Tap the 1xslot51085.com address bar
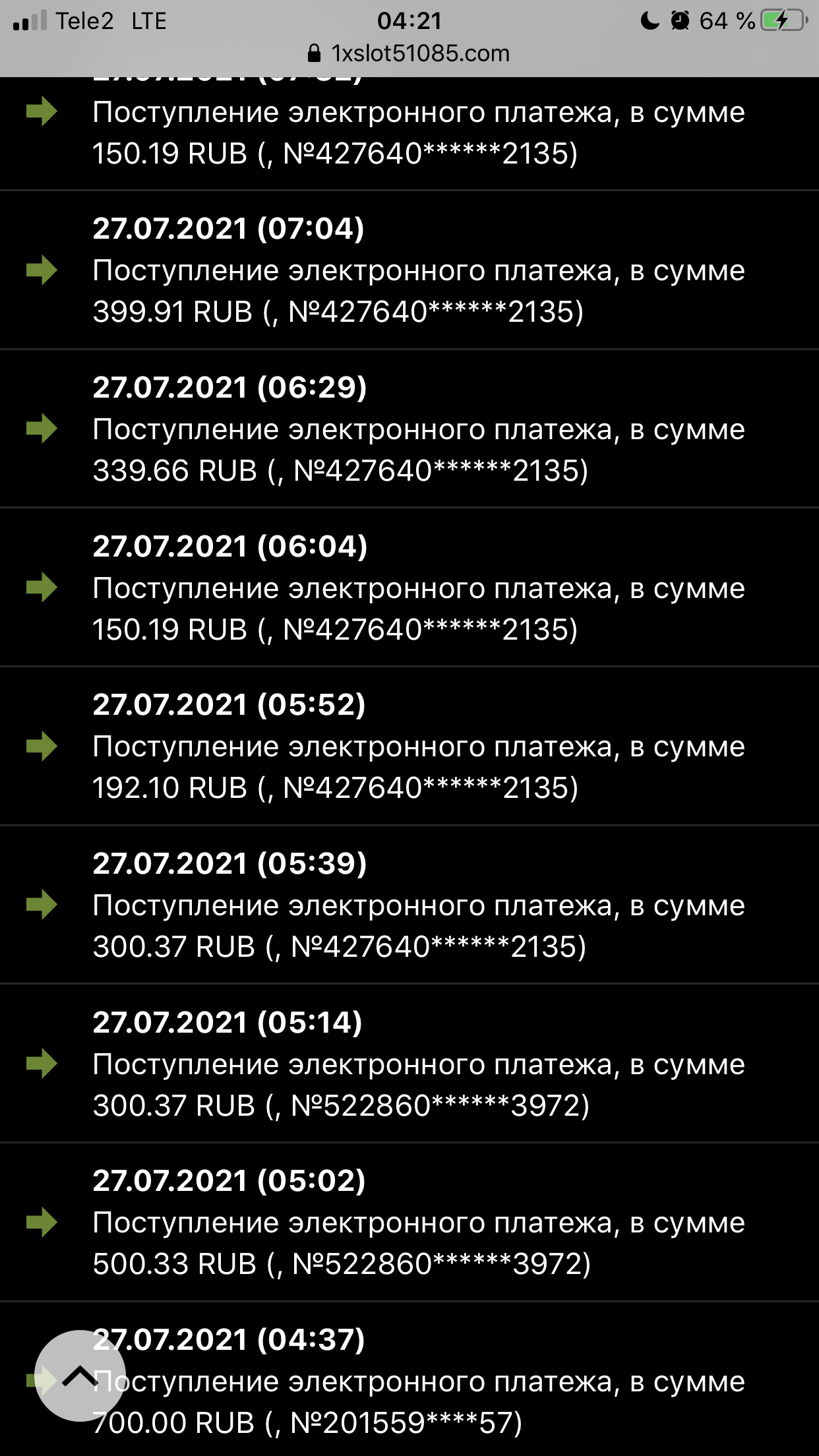 (409, 53)
